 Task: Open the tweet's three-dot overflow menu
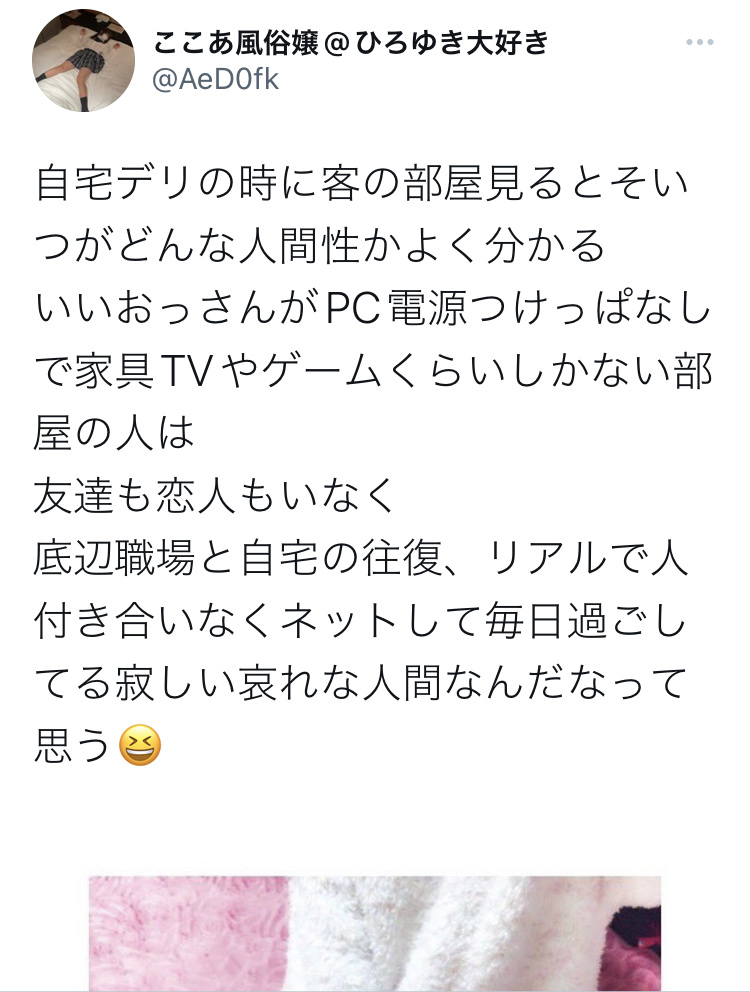(x=700, y=44)
